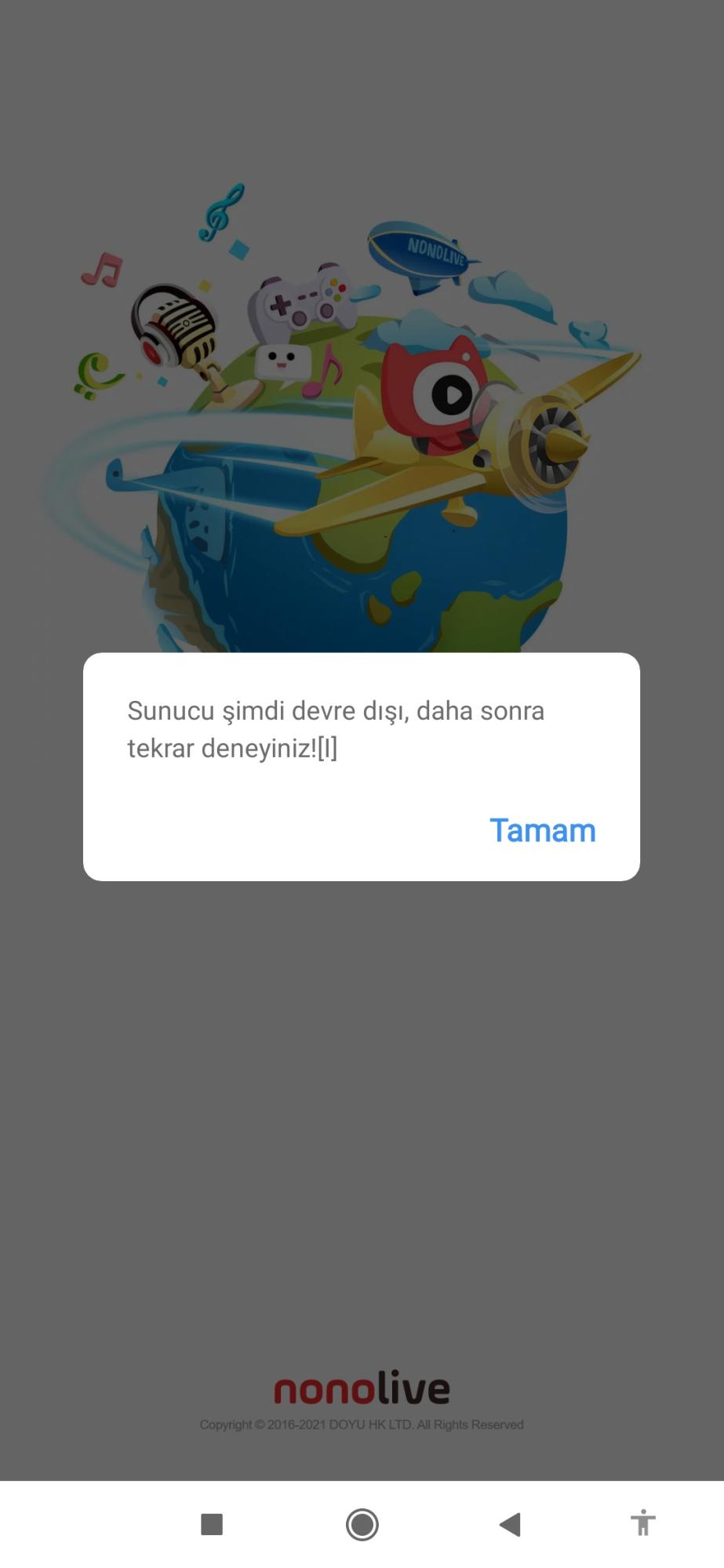Click the smiling speech bubble graphic
The image size is (724, 1568).
(x=282, y=361)
